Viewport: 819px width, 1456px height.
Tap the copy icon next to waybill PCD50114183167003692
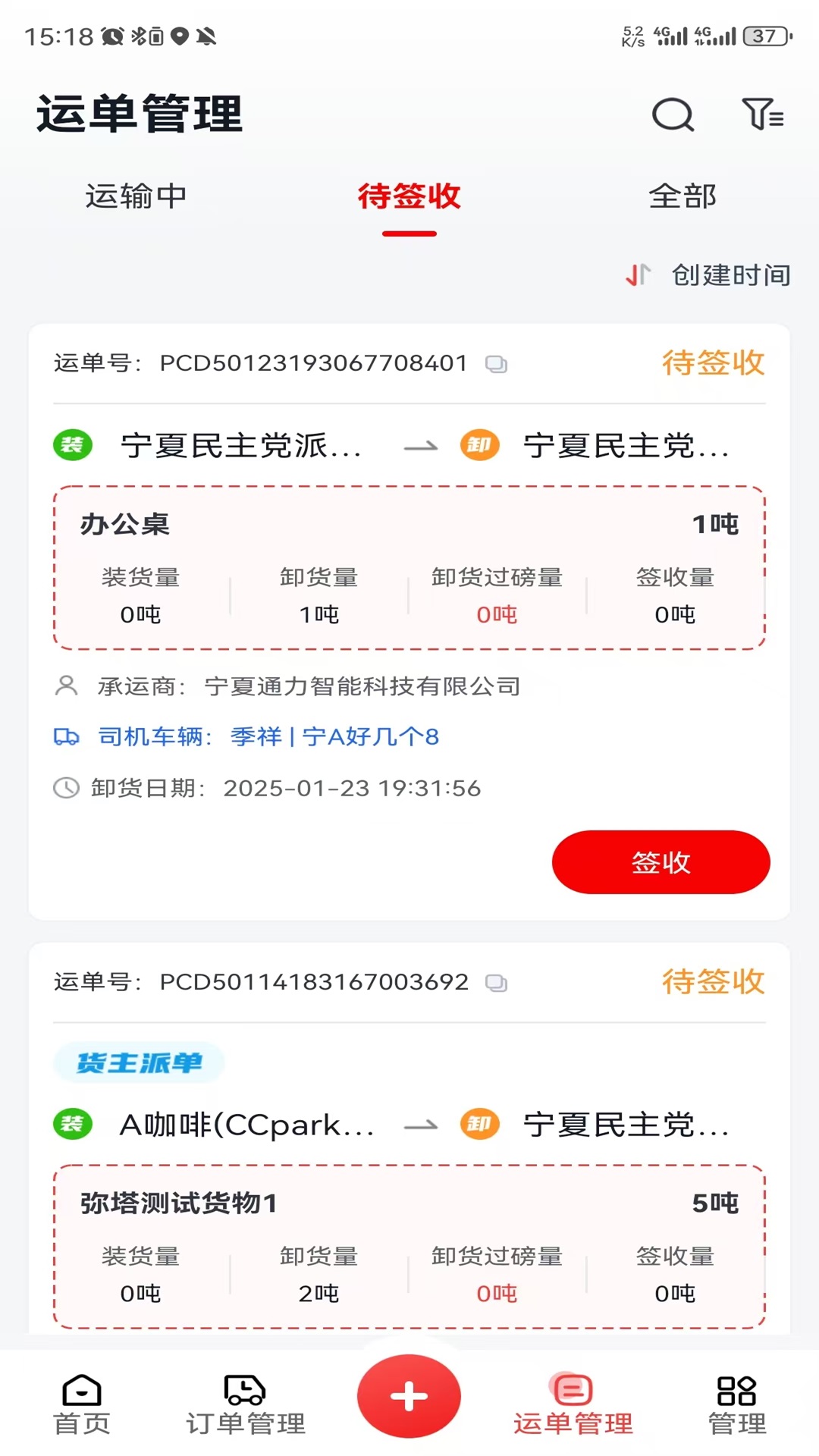click(x=497, y=983)
